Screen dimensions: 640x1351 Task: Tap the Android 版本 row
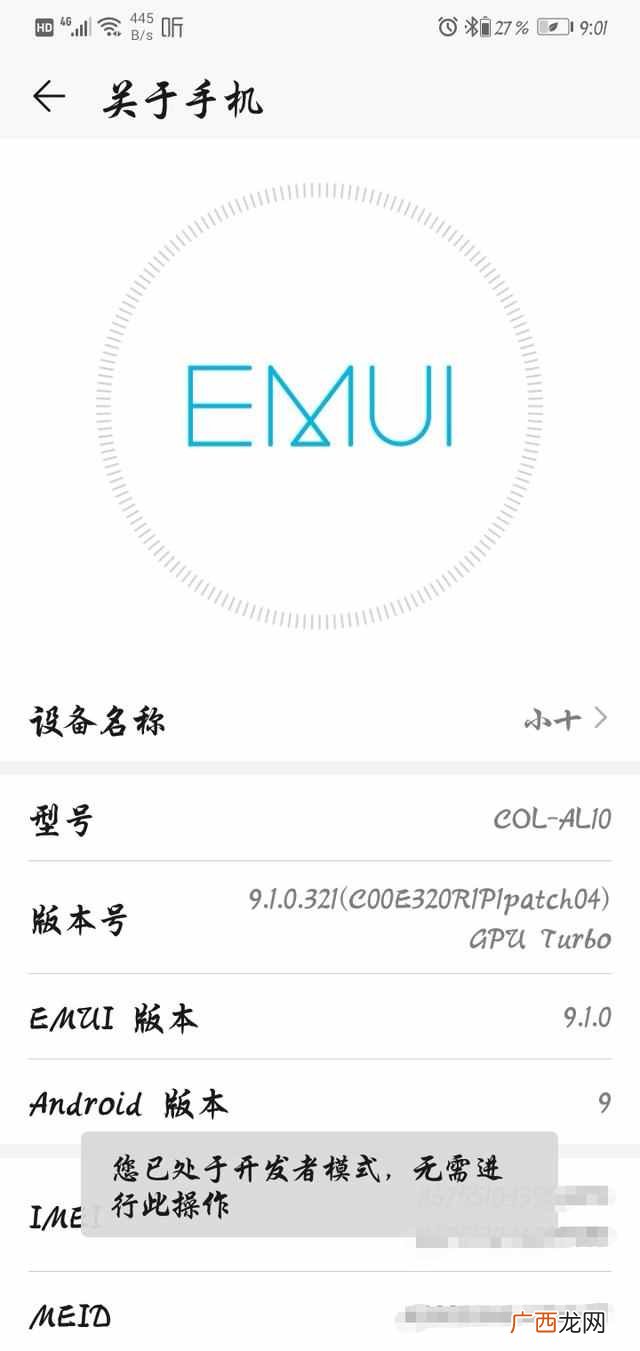point(320,1103)
